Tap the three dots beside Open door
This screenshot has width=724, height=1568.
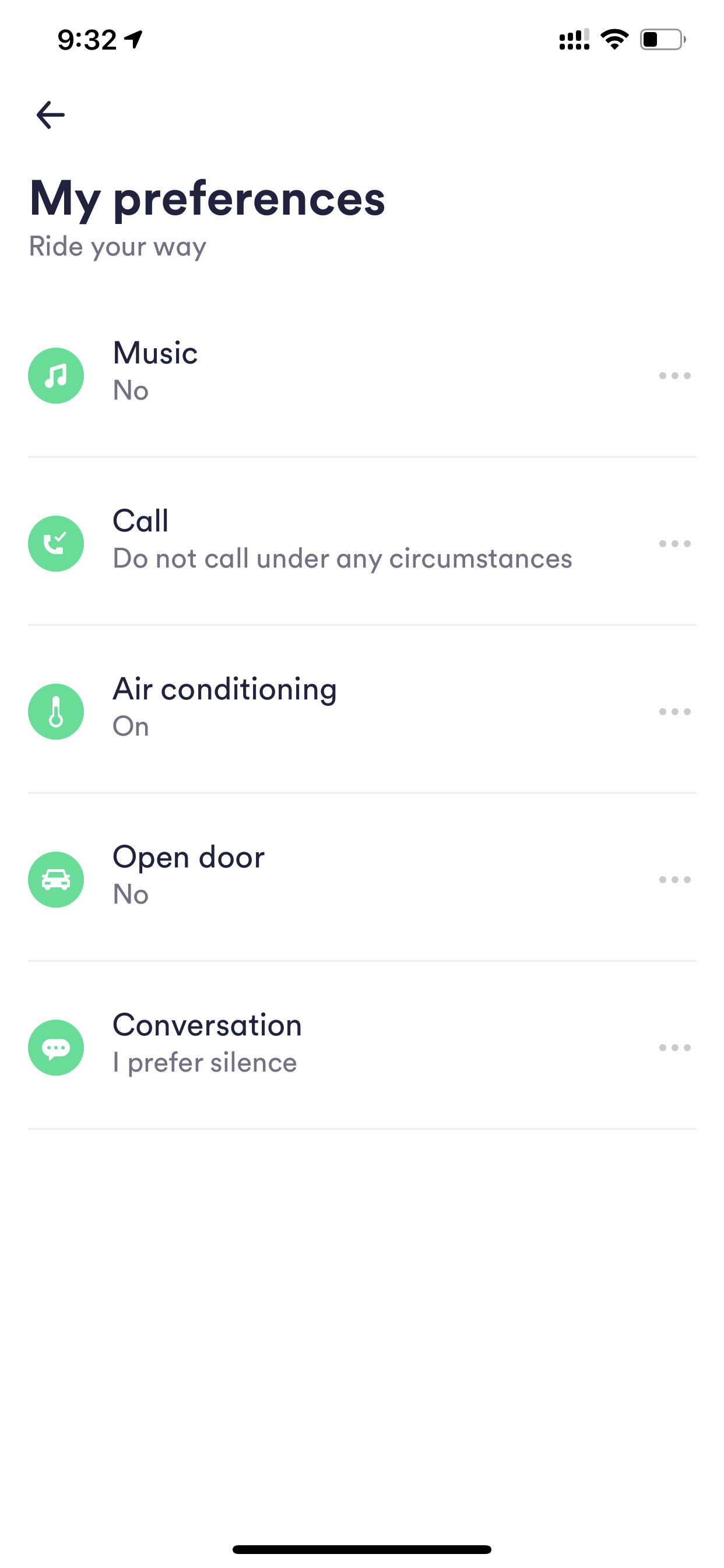[674, 880]
